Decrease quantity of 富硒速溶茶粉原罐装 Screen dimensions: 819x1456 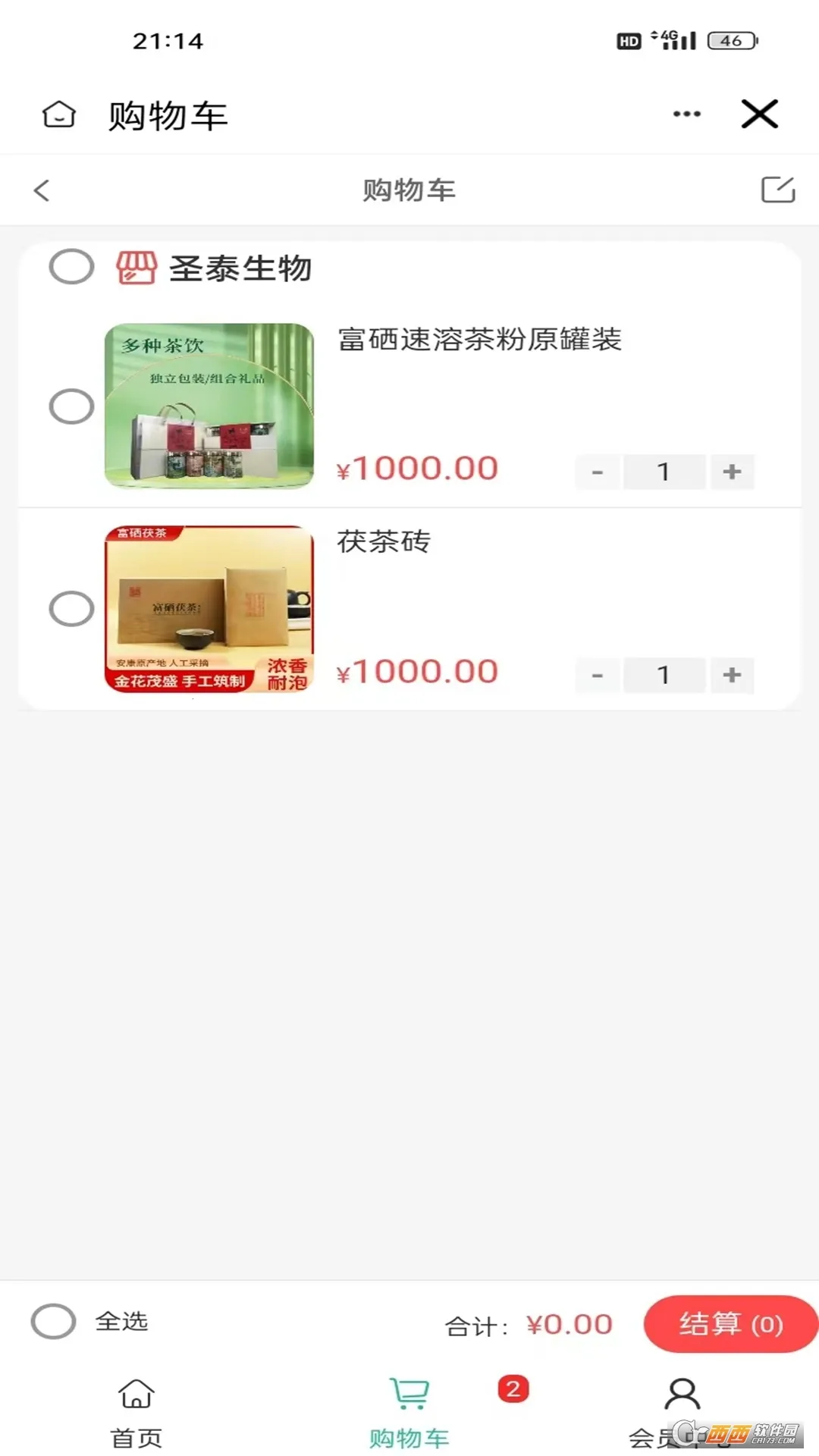(x=598, y=472)
